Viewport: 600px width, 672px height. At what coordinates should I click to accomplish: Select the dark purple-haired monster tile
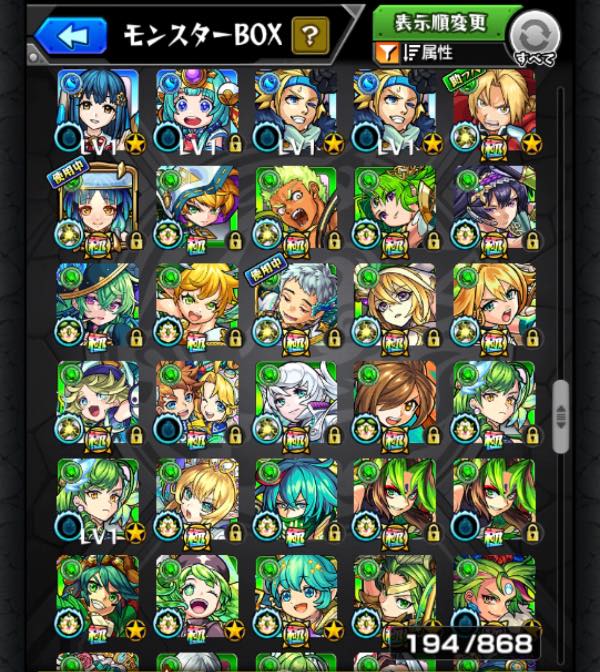click(493, 206)
